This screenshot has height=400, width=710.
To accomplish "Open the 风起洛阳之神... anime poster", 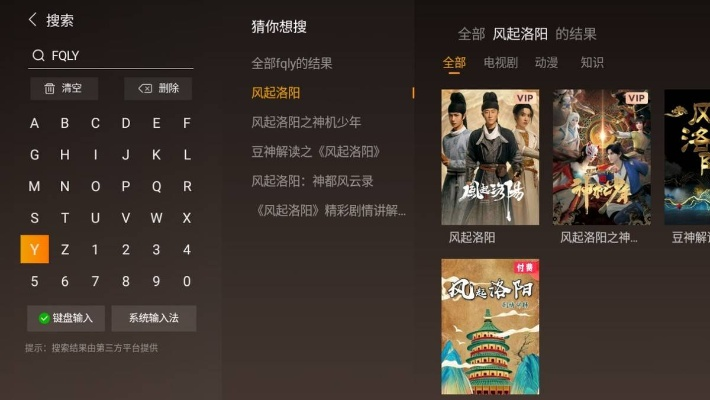I will tap(601, 157).
